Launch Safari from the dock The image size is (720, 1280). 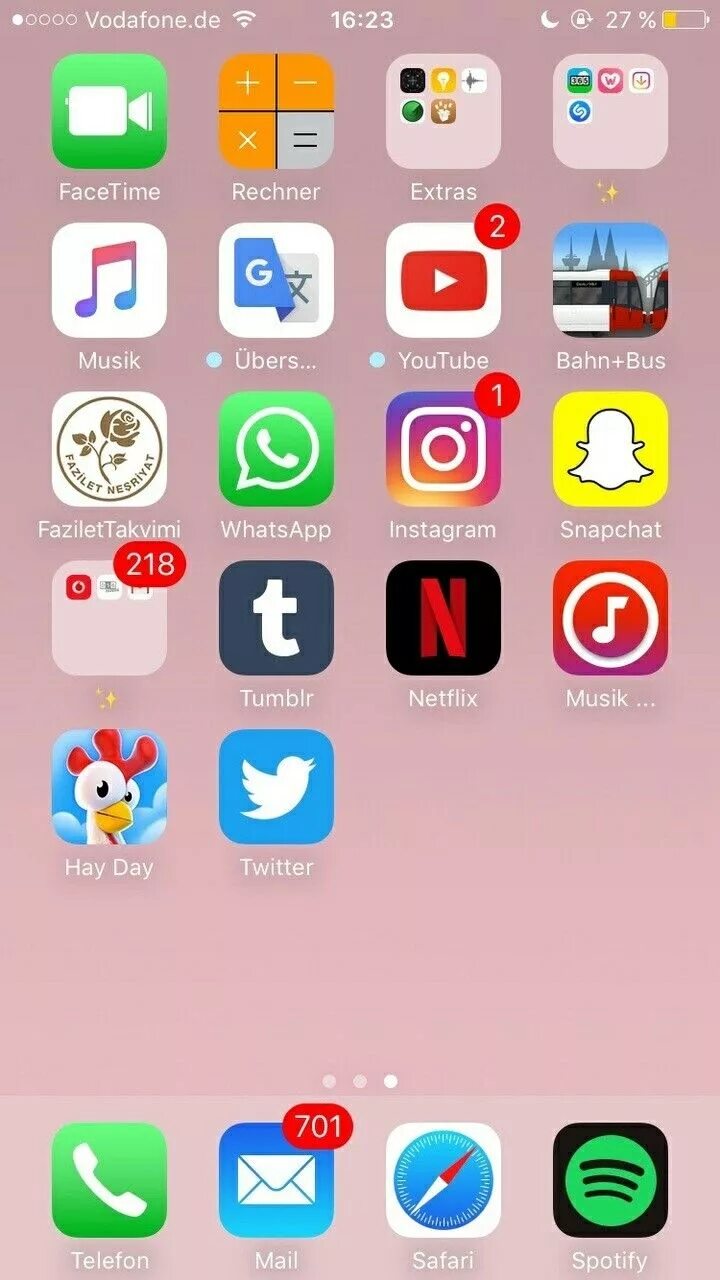pyautogui.click(x=443, y=1180)
